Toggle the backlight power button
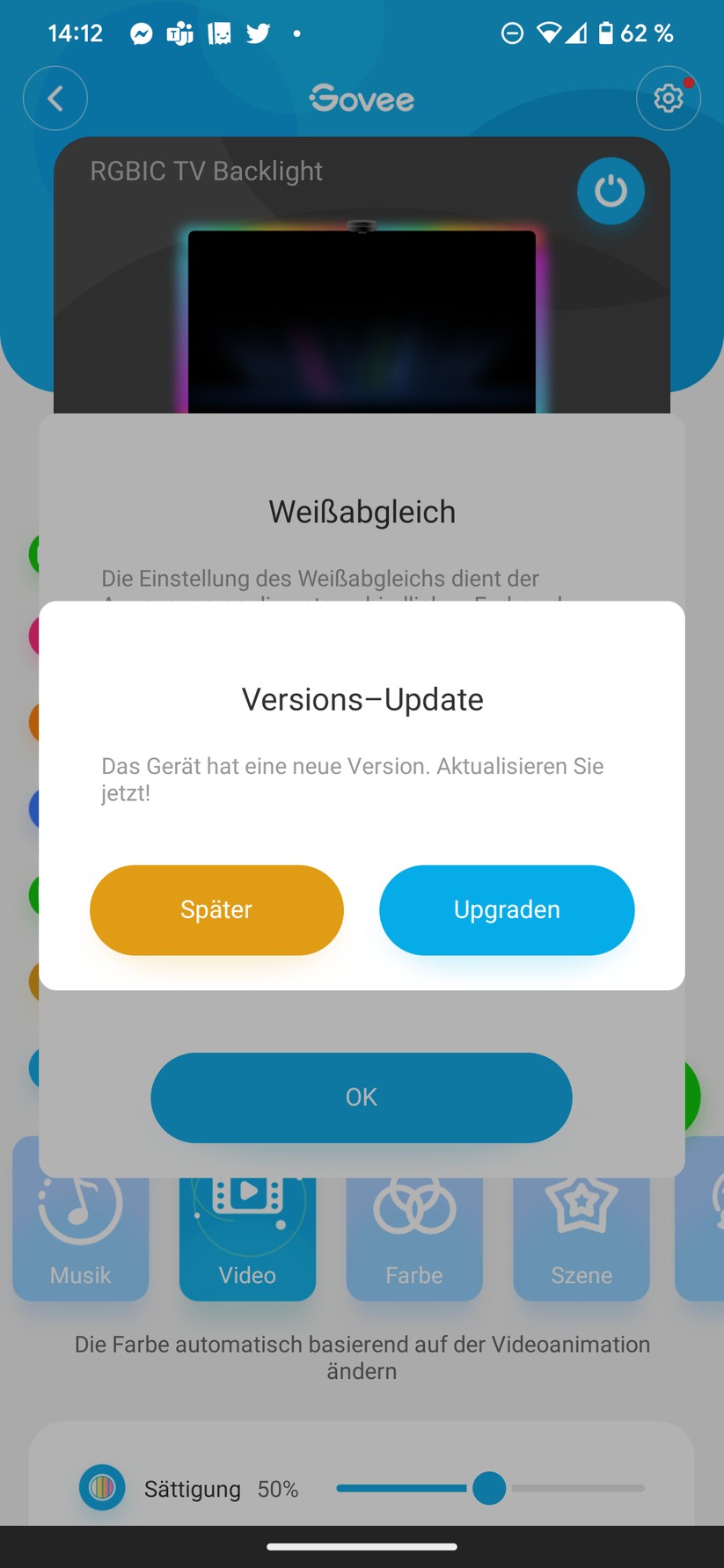Viewport: 724px width, 1568px height. [611, 191]
